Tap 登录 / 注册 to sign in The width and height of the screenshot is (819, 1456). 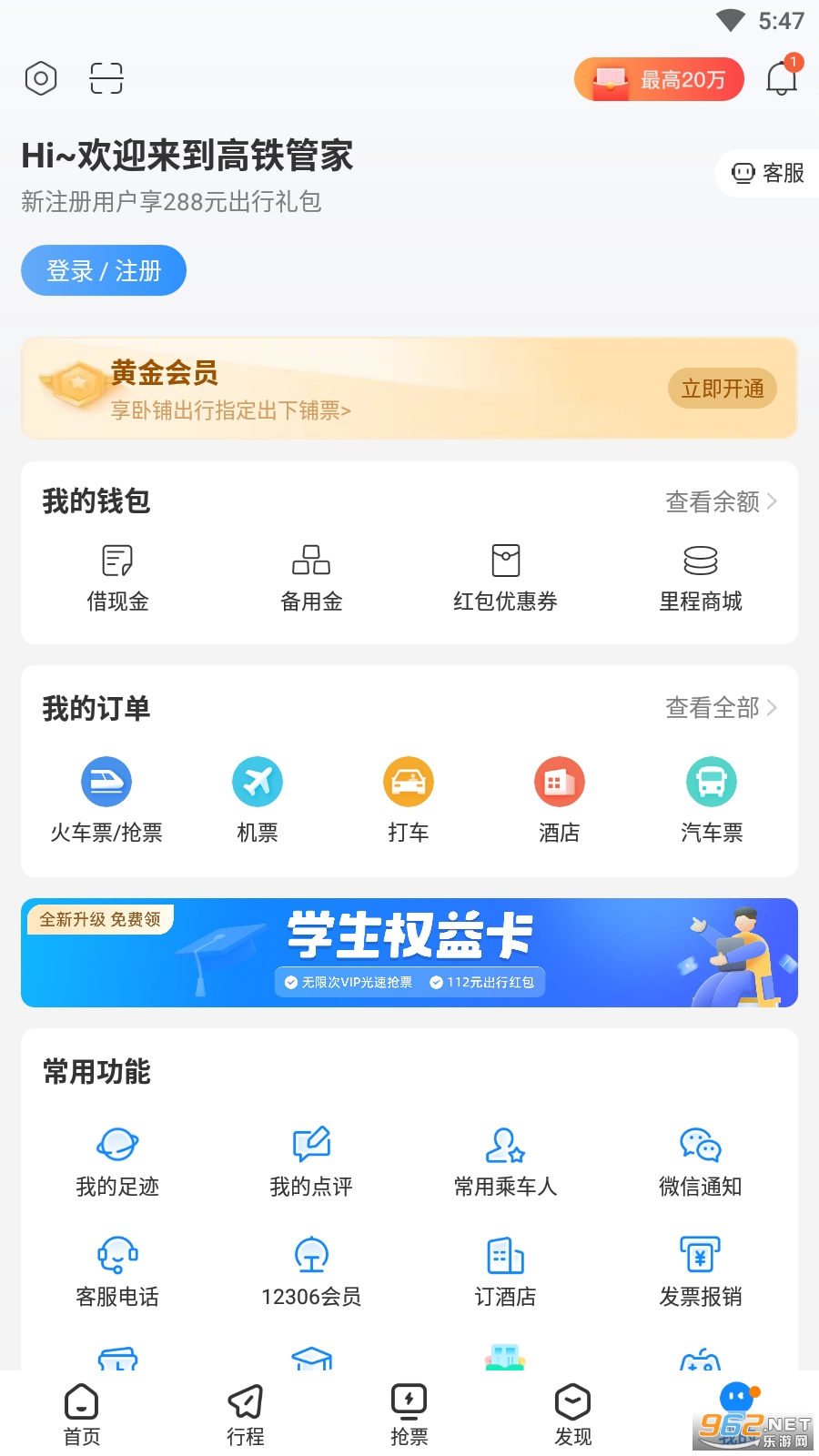click(x=104, y=270)
